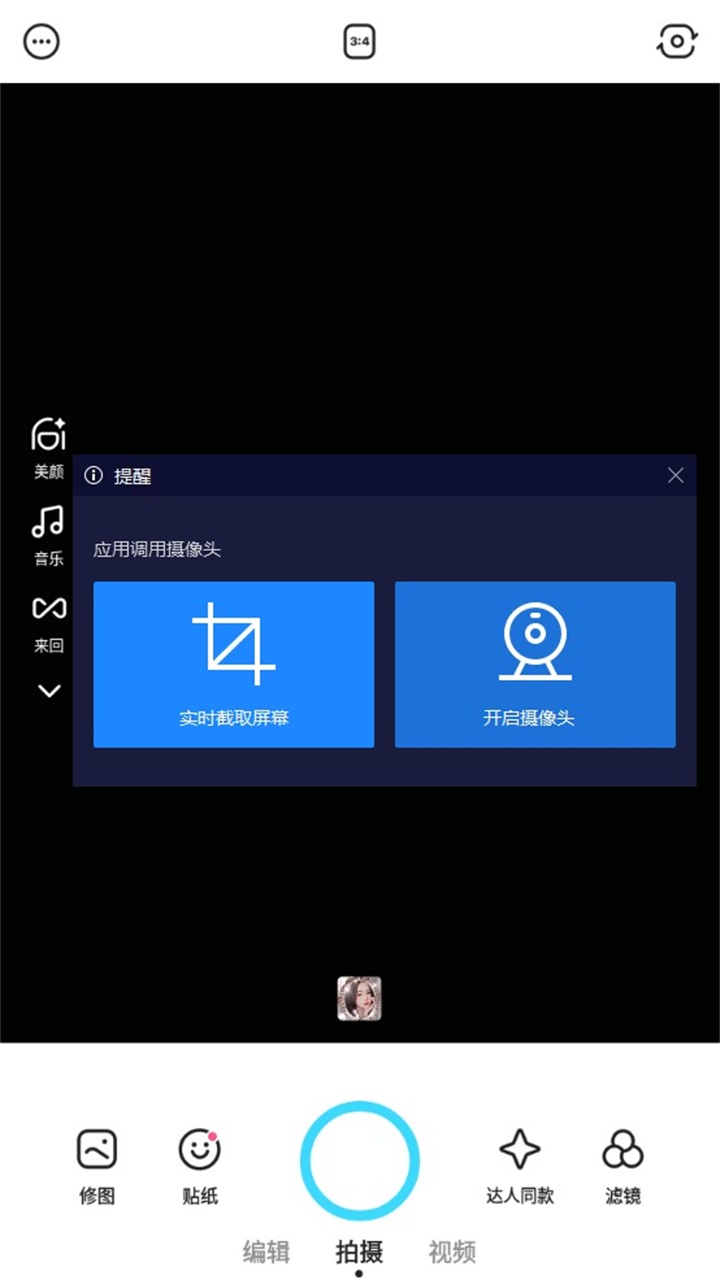Image resolution: width=720 pixels, height=1280 pixels.
Task: Choose 实时截取屏幕 option
Action: coord(234,664)
